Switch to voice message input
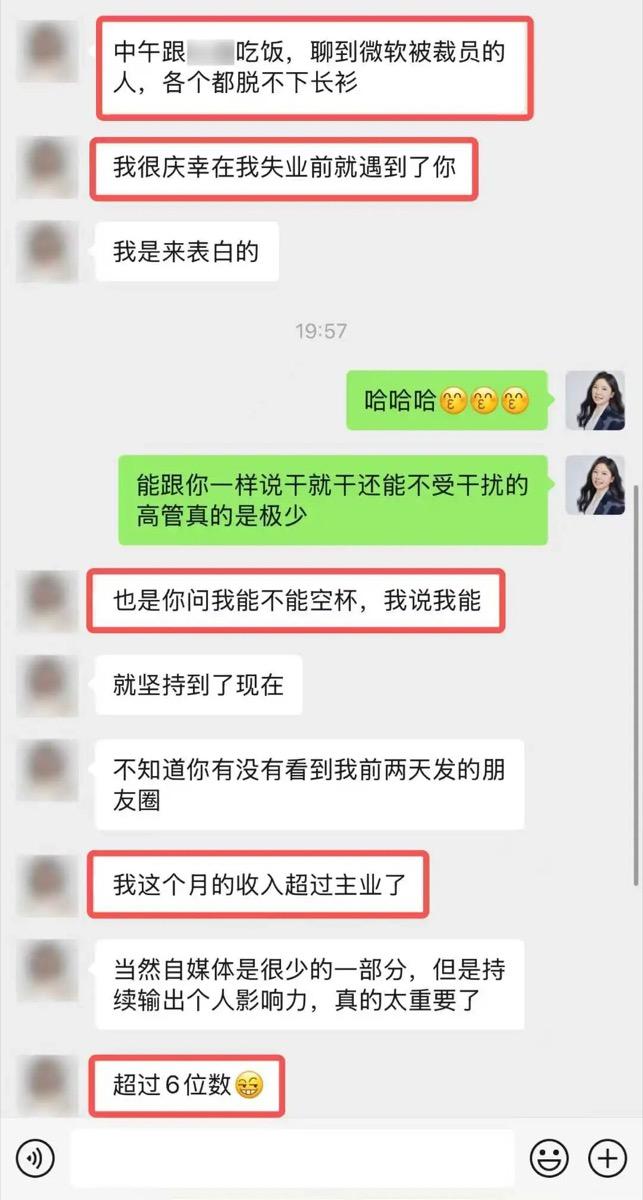This screenshot has width=643, height=1200. pyautogui.click(x=36, y=1159)
